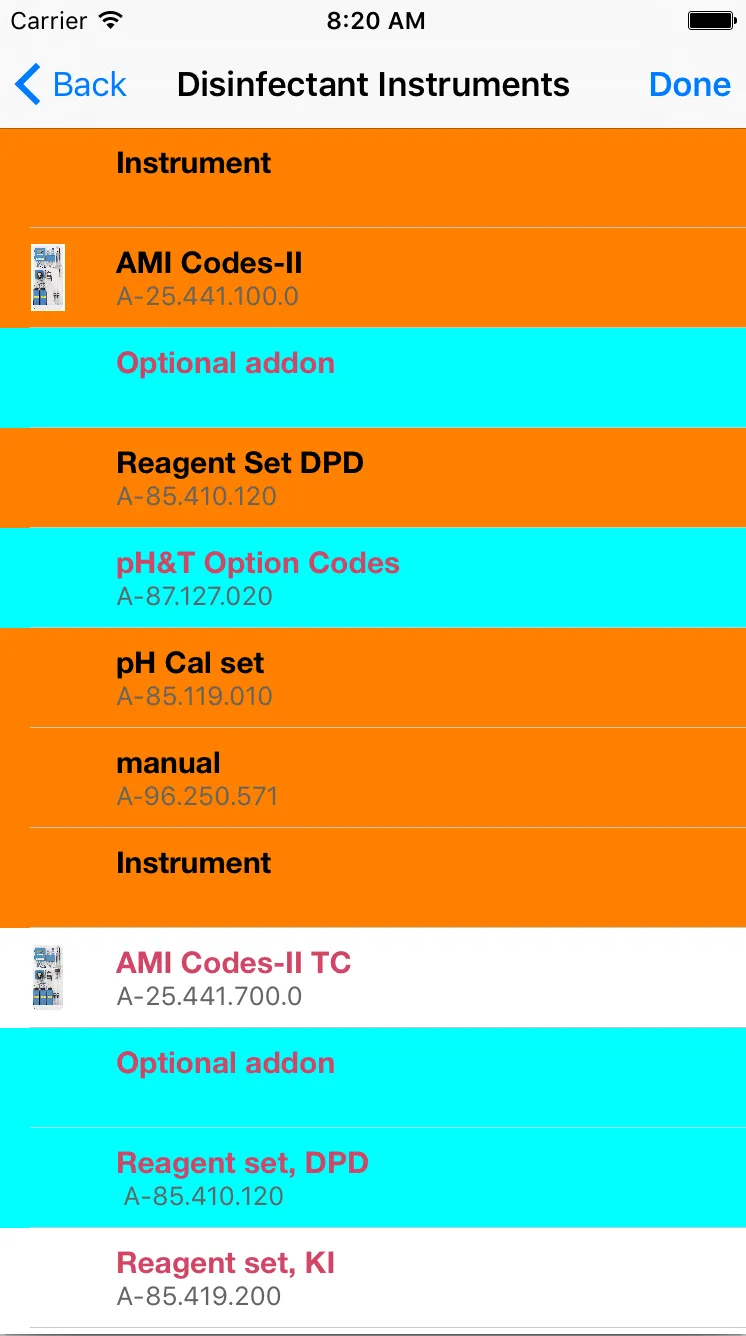Select the AMI Codes-II row coded A-25.441.100.0
Image resolution: width=746 pixels, height=1336 pixels.
pos(373,278)
